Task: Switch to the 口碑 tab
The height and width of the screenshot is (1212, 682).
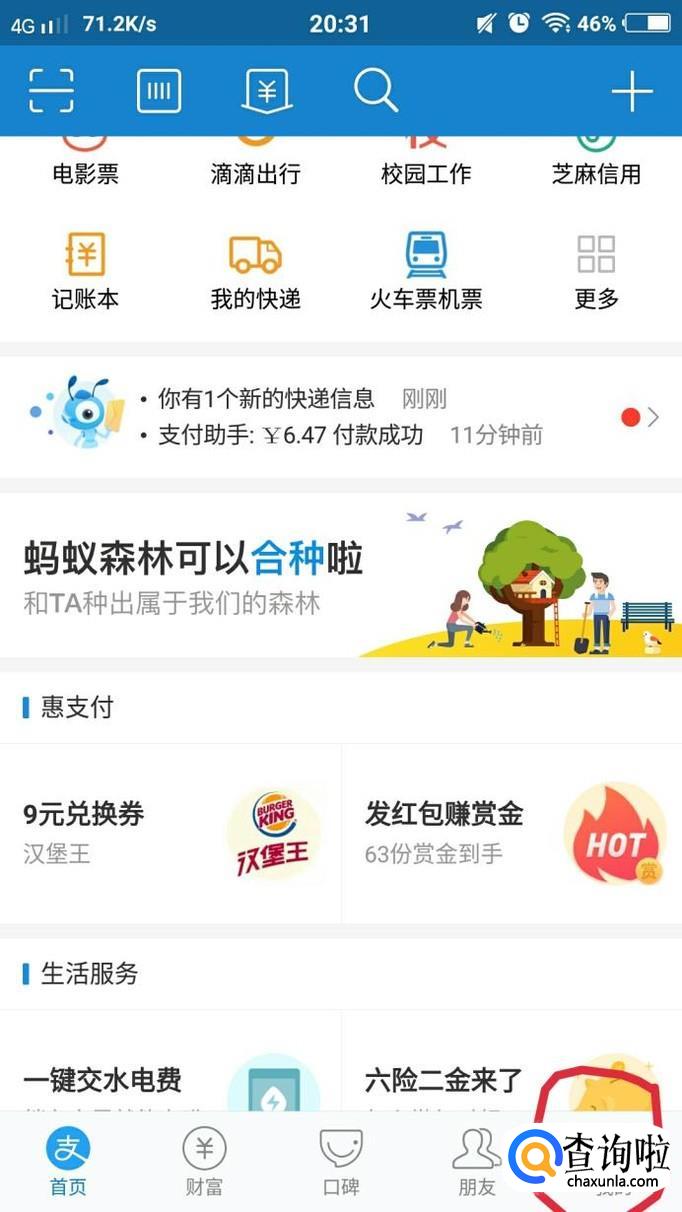Action: pyautogui.click(x=340, y=1161)
